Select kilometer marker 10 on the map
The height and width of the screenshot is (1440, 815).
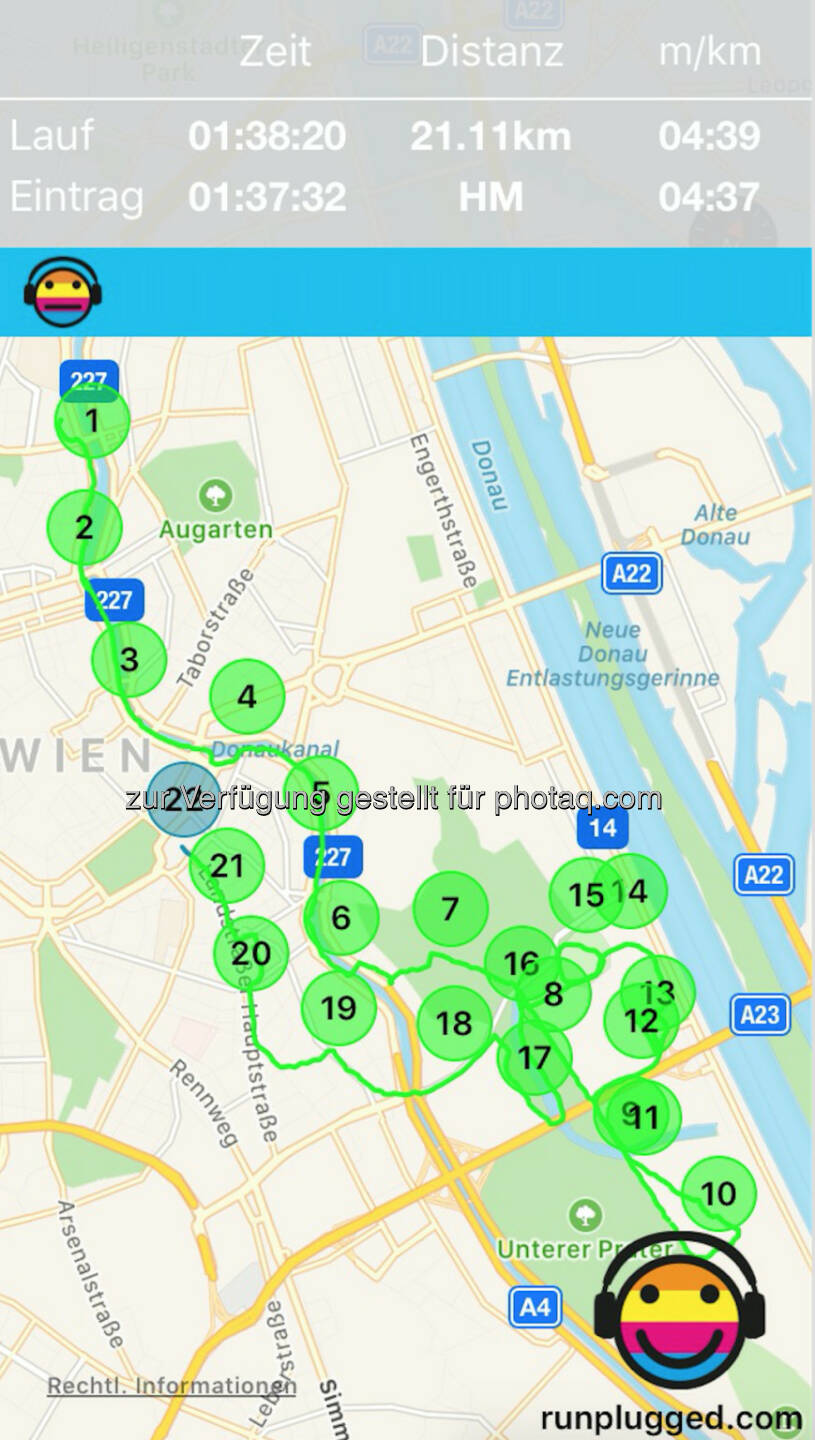point(718,1193)
